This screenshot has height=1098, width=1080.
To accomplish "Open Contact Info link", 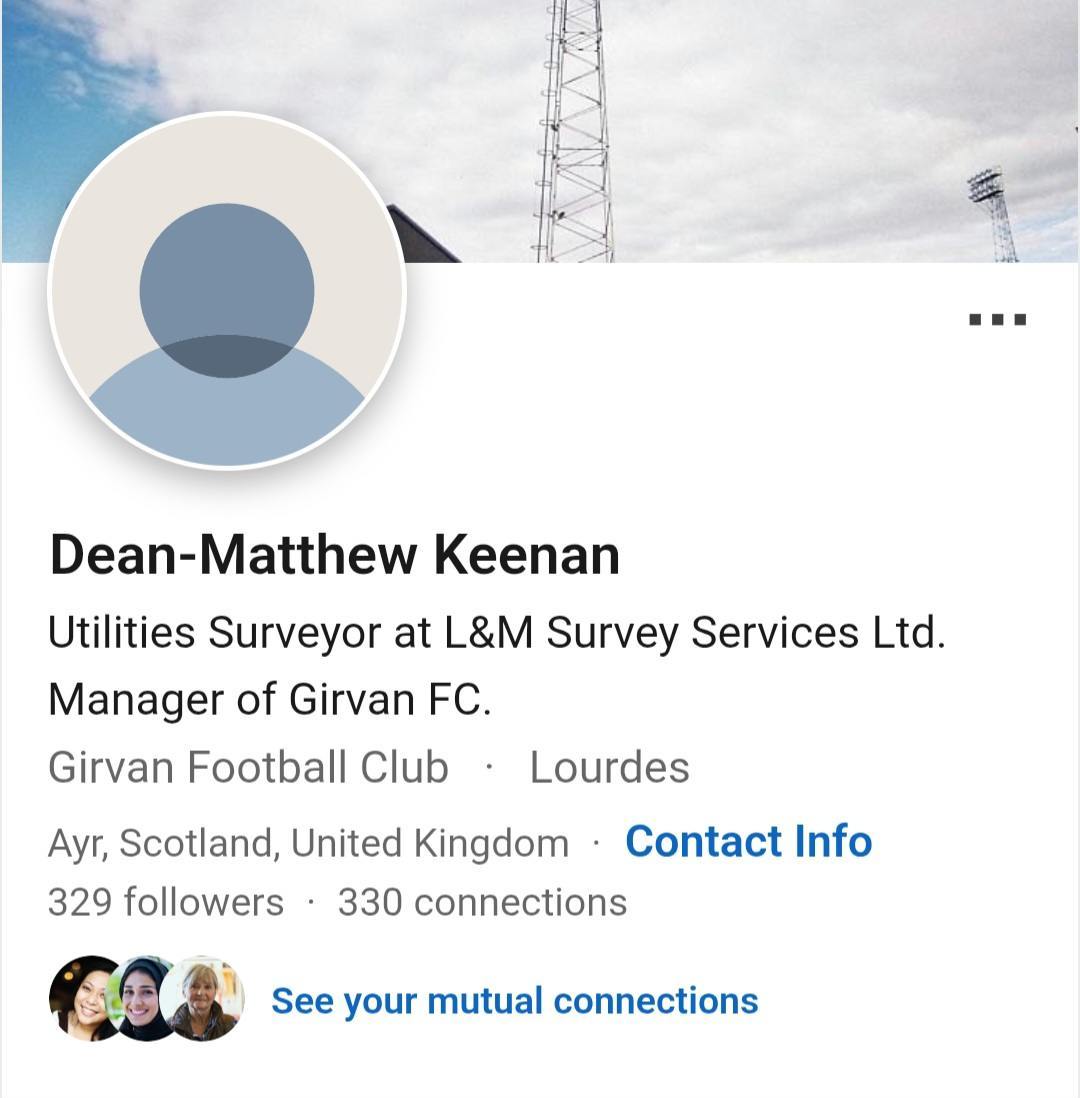I will [x=748, y=842].
